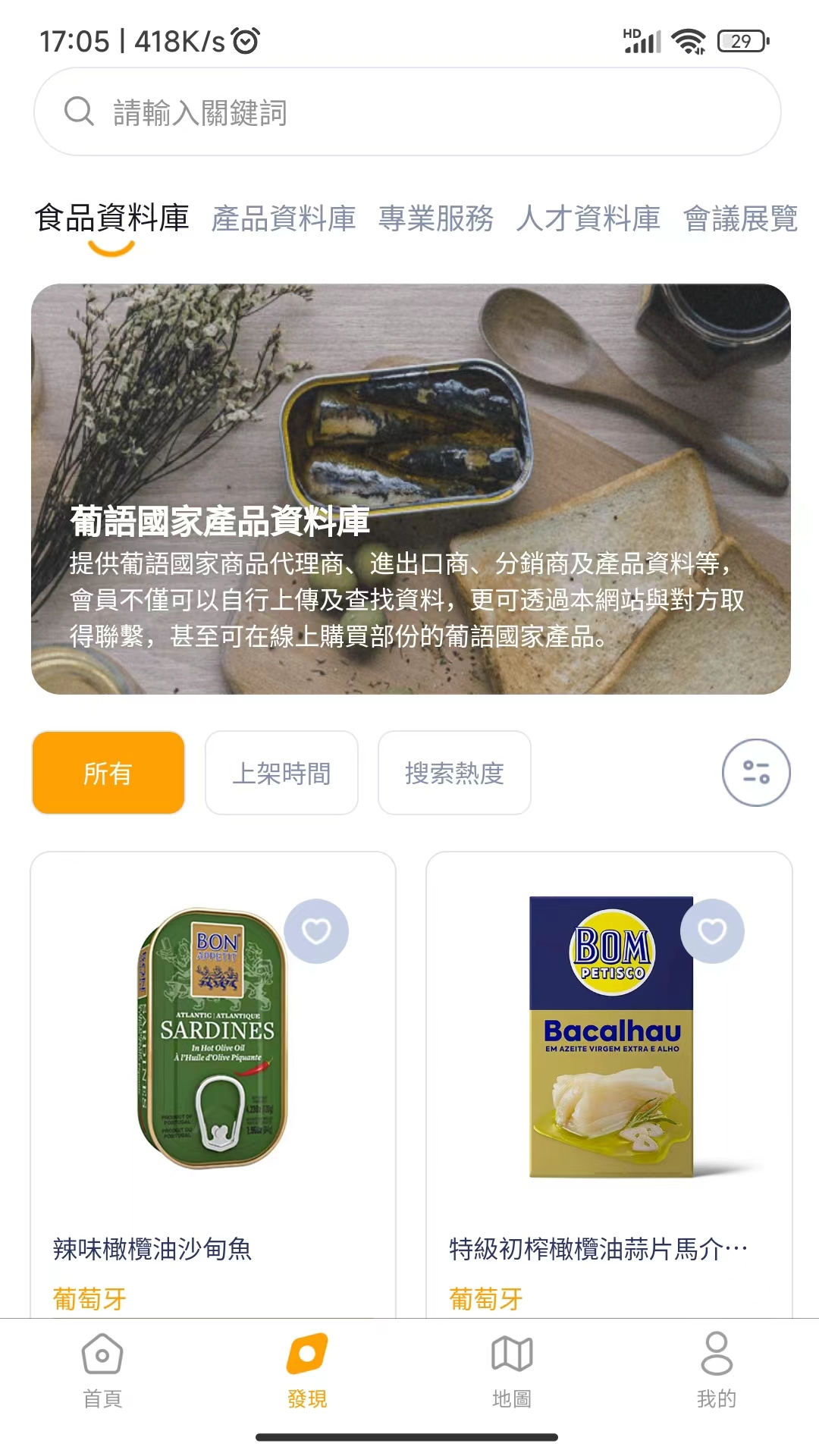Select the 所有 filter chip
The image size is (819, 1456).
click(108, 773)
